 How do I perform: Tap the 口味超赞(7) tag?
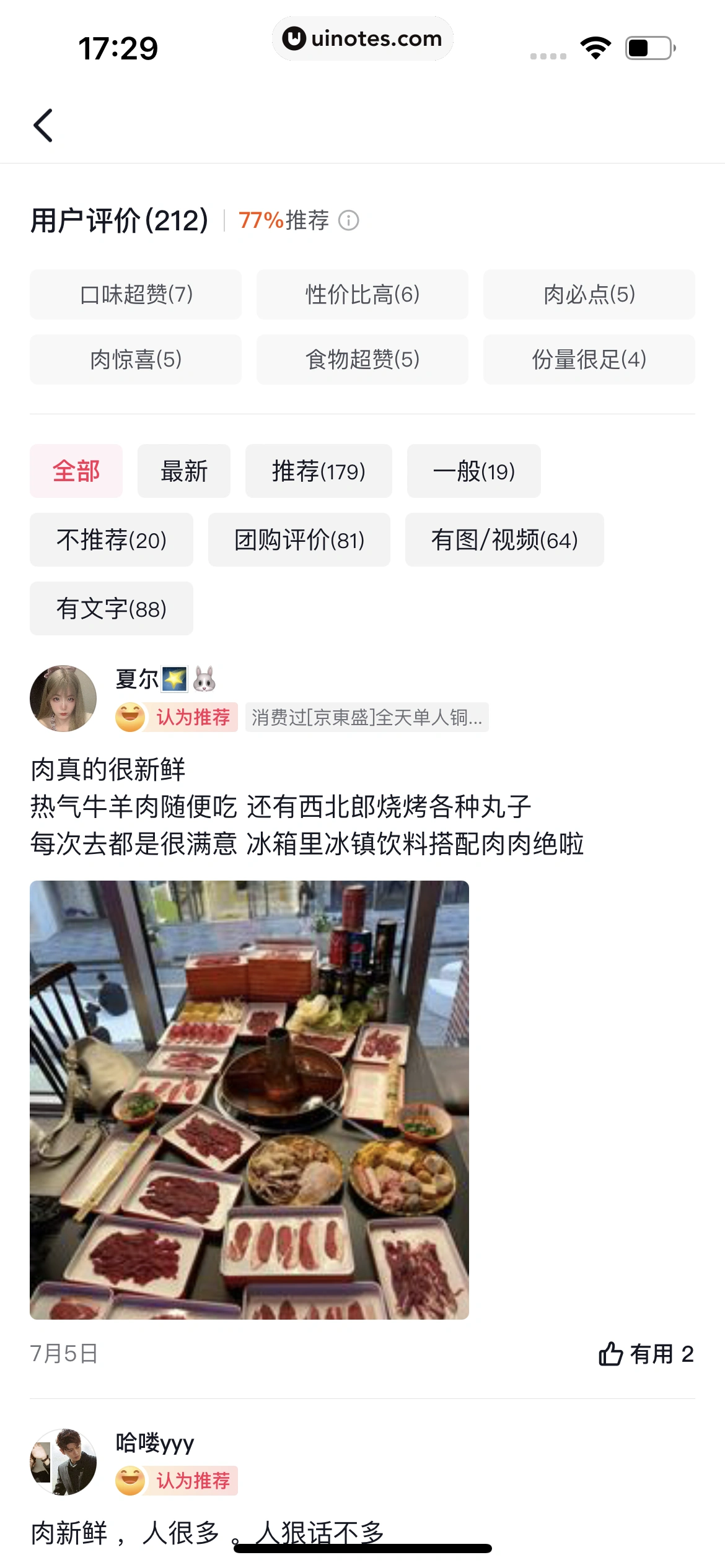pyautogui.click(x=136, y=295)
